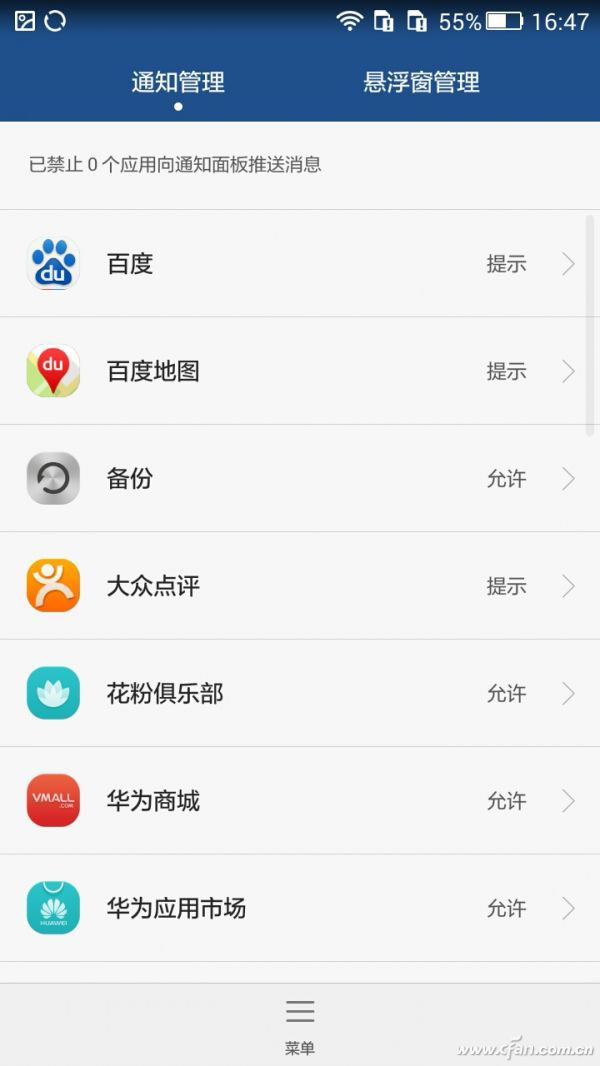Open 华为应用市场 notification settings
Image resolution: width=600 pixels, height=1066 pixels.
tap(300, 908)
